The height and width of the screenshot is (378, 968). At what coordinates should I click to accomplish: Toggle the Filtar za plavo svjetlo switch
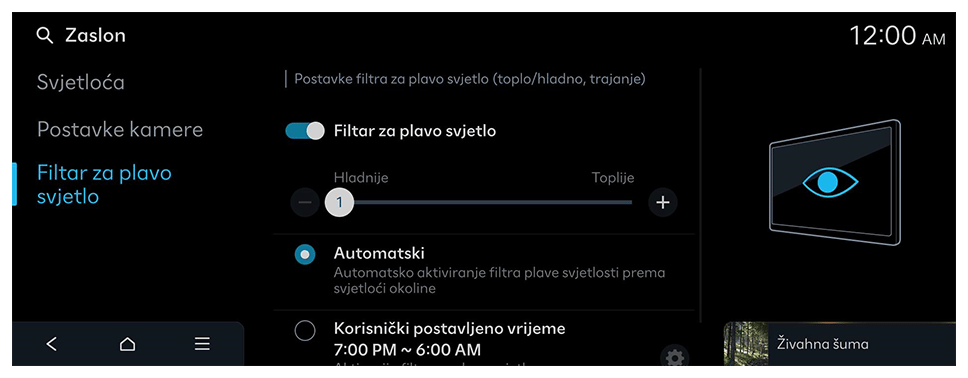304,131
